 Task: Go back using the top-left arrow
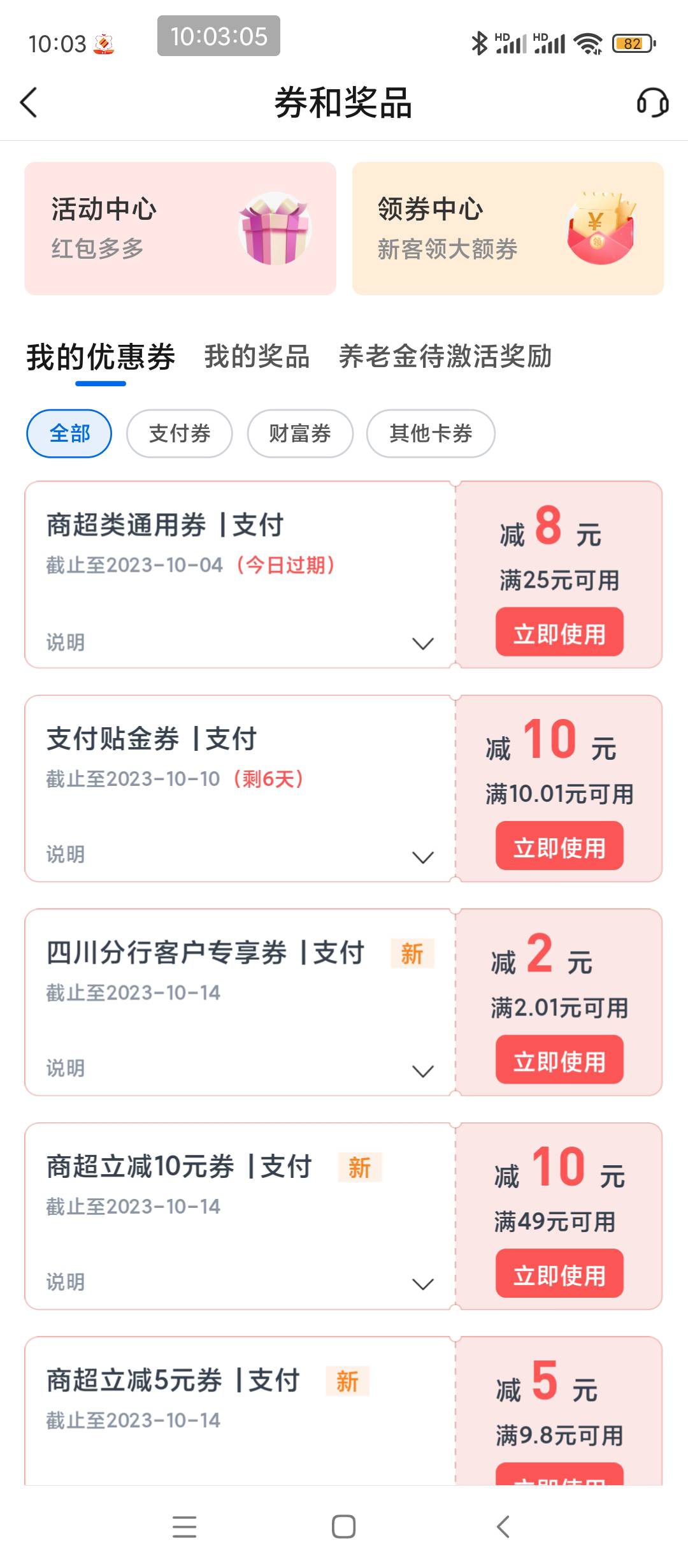click(x=29, y=103)
